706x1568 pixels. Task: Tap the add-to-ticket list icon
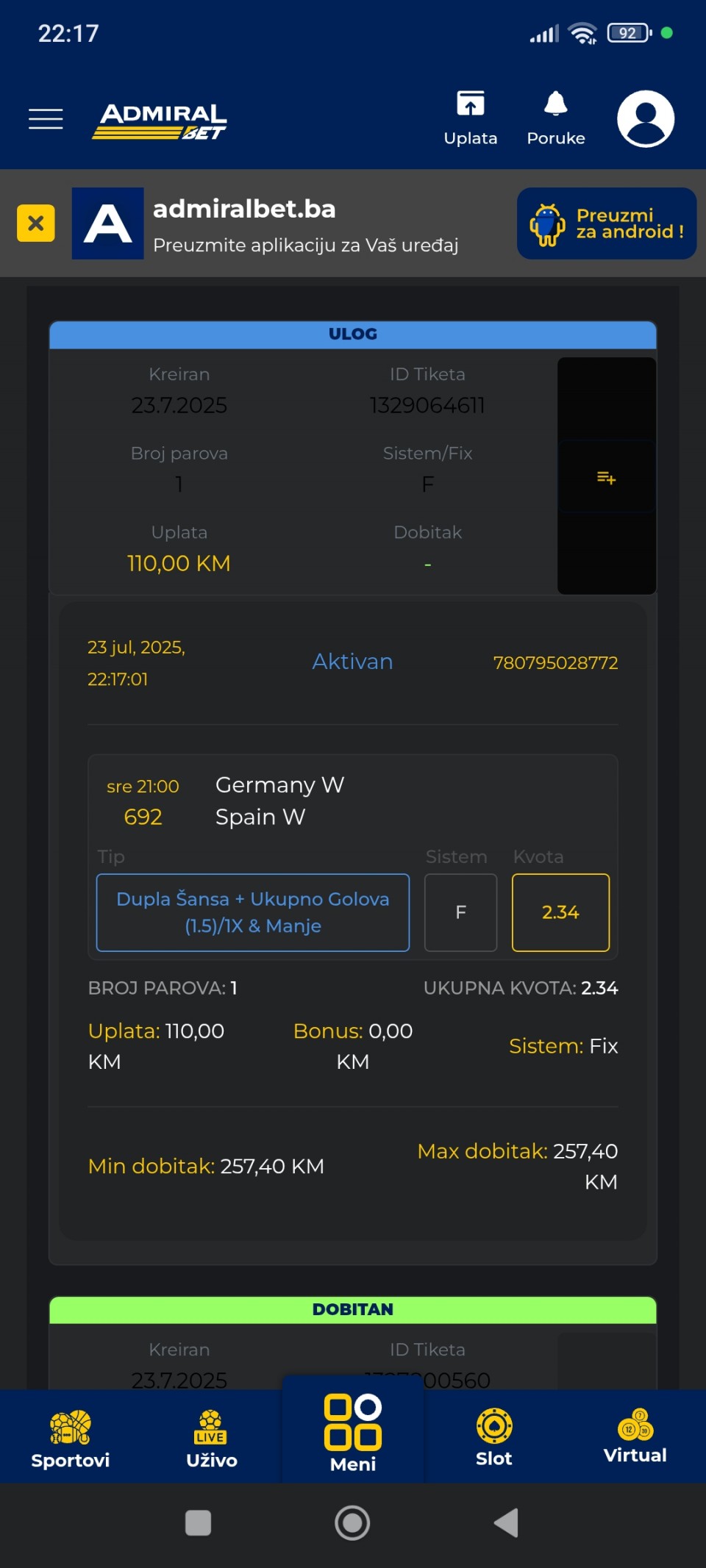tap(607, 478)
